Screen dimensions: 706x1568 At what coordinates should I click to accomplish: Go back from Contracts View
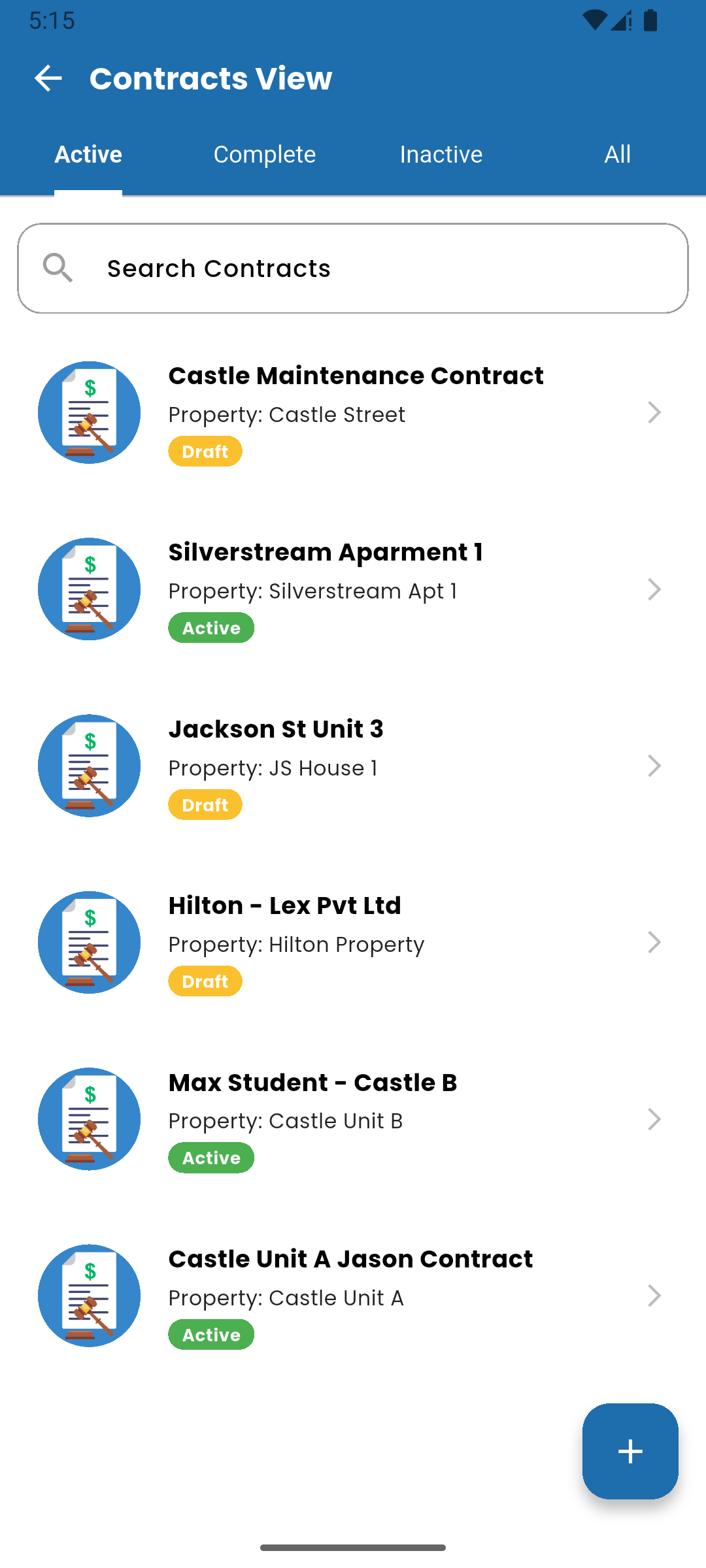coord(48,78)
